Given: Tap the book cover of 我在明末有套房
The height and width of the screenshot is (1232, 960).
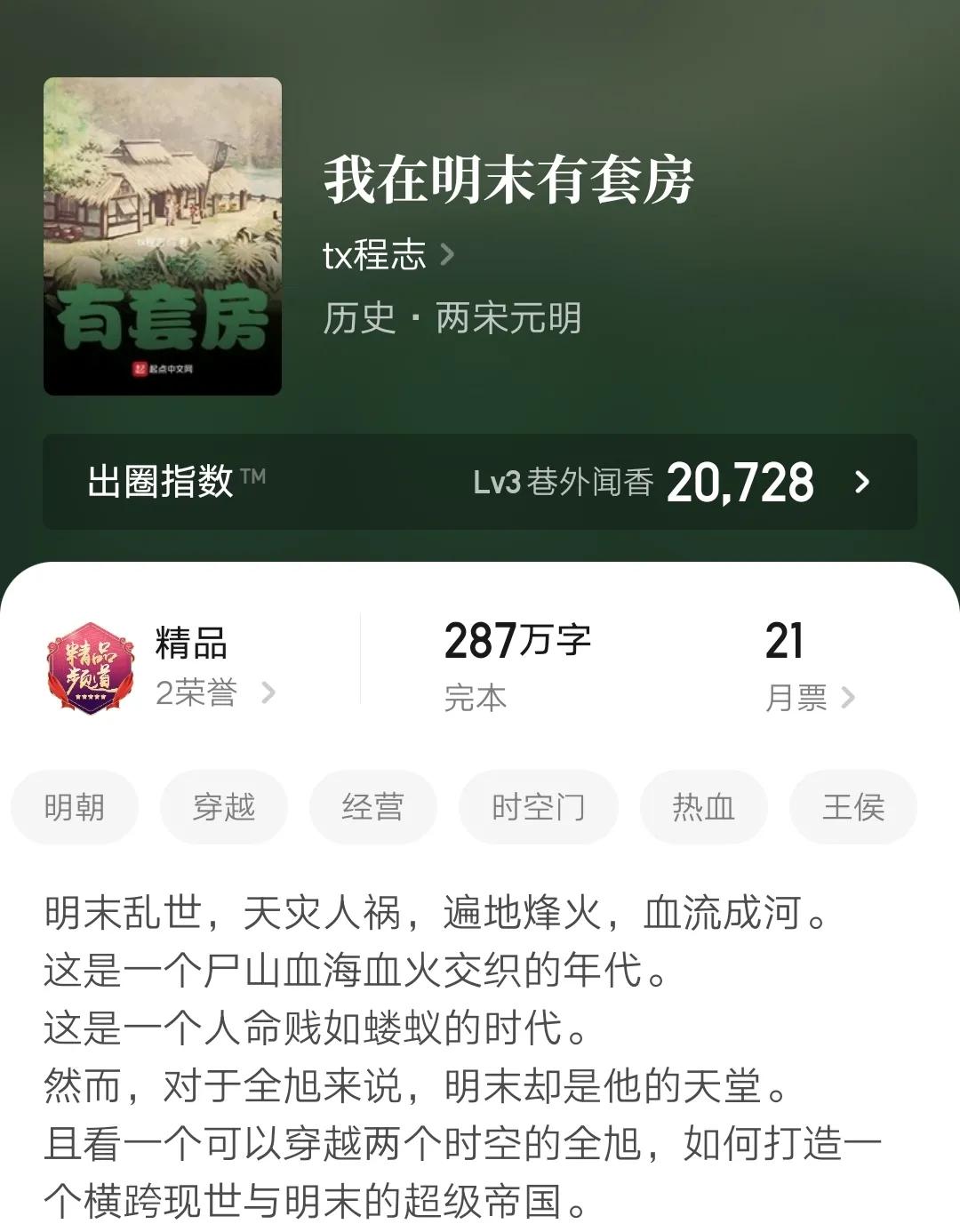Looking at the screenshot, I should [x=160, y=236].
